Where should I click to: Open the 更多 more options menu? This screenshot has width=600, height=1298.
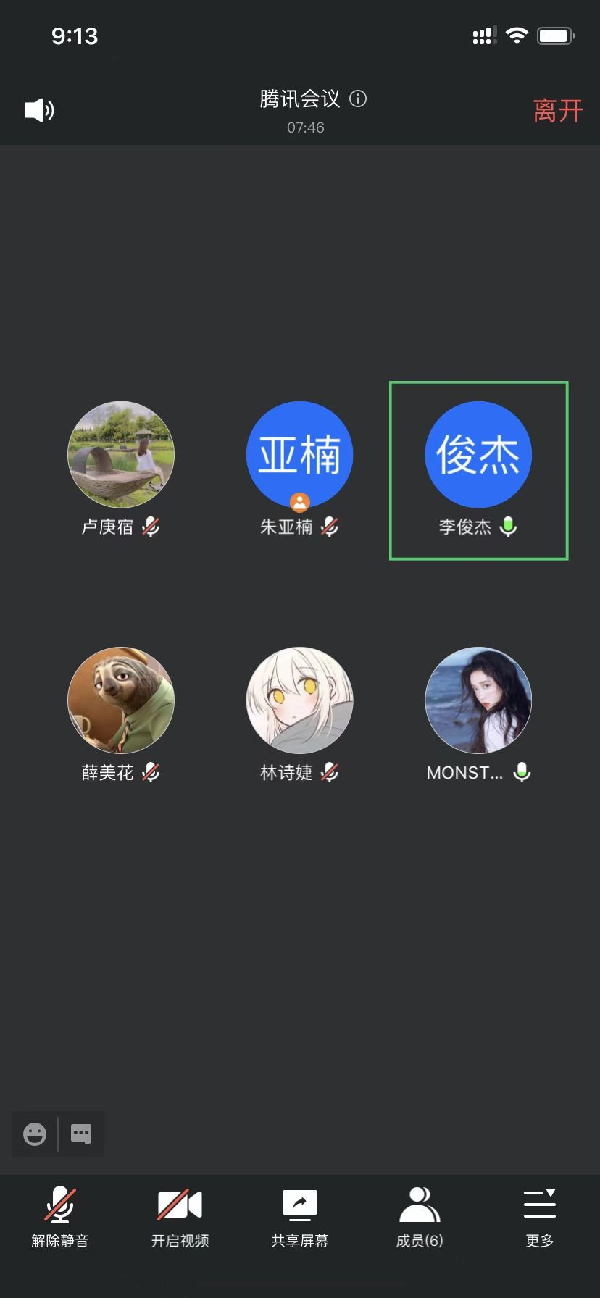(540, 1217)
